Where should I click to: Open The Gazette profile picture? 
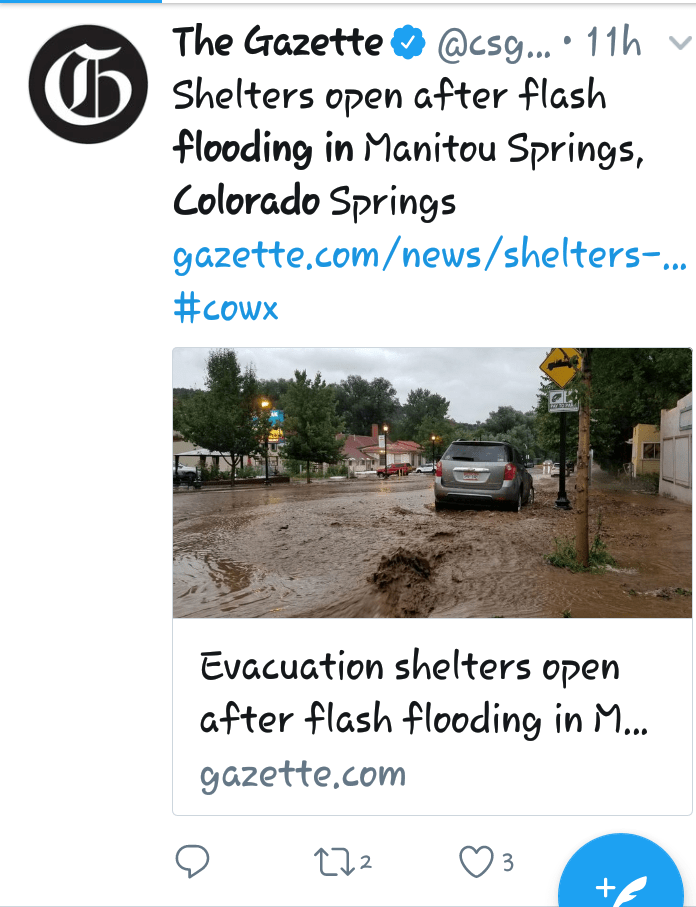coord(88,85)
